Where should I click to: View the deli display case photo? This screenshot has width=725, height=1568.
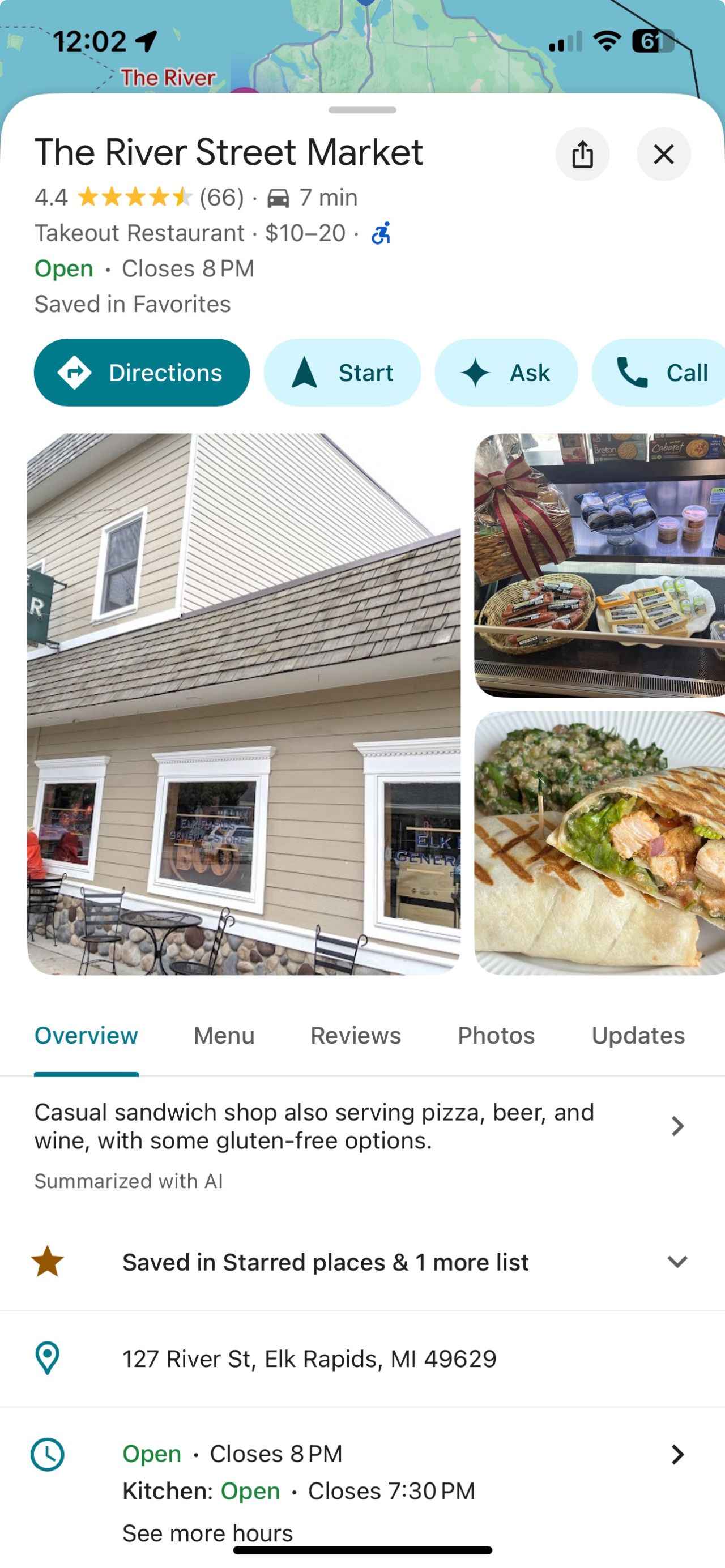point(599,565)
